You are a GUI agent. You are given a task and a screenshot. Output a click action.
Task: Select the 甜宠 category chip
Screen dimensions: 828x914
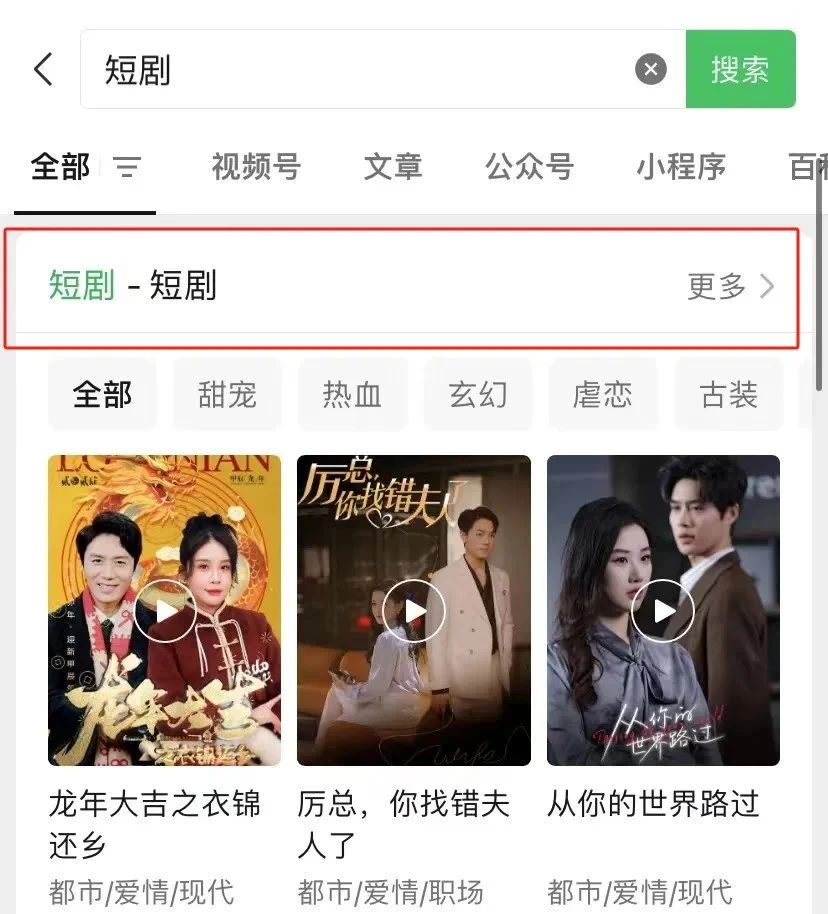click(227, 395)
